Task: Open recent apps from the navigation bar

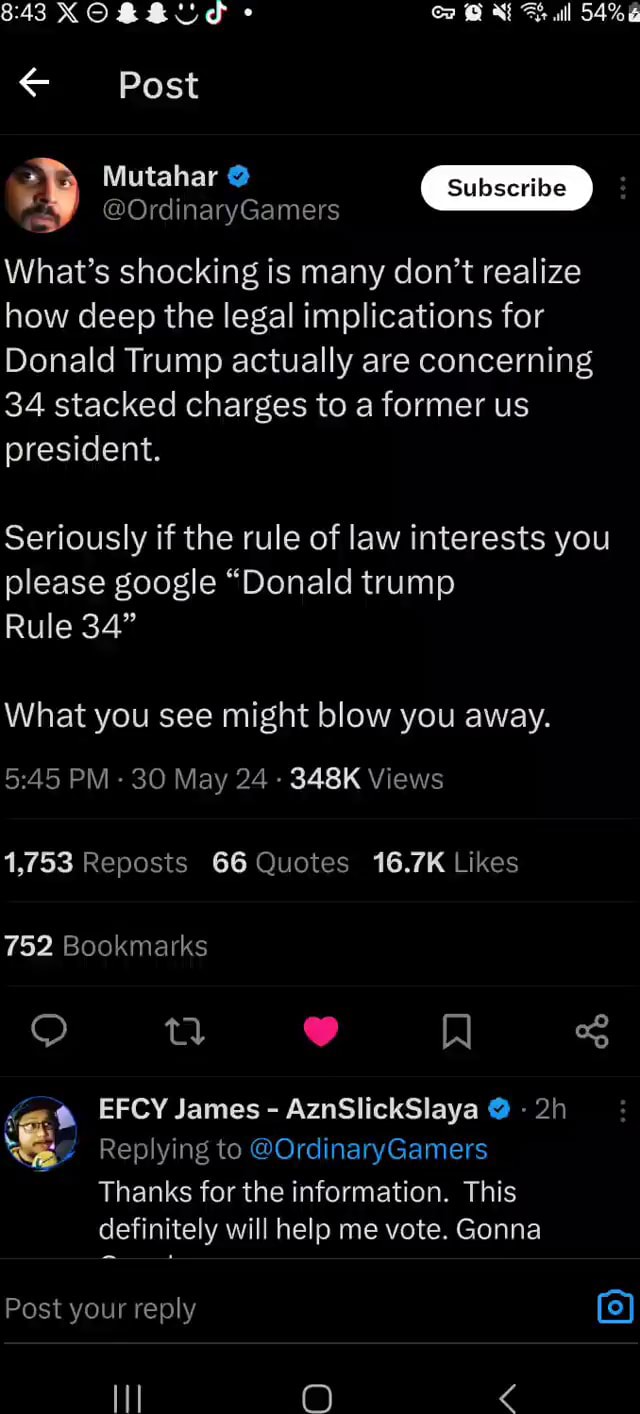Action: (x=127, y=1397)
